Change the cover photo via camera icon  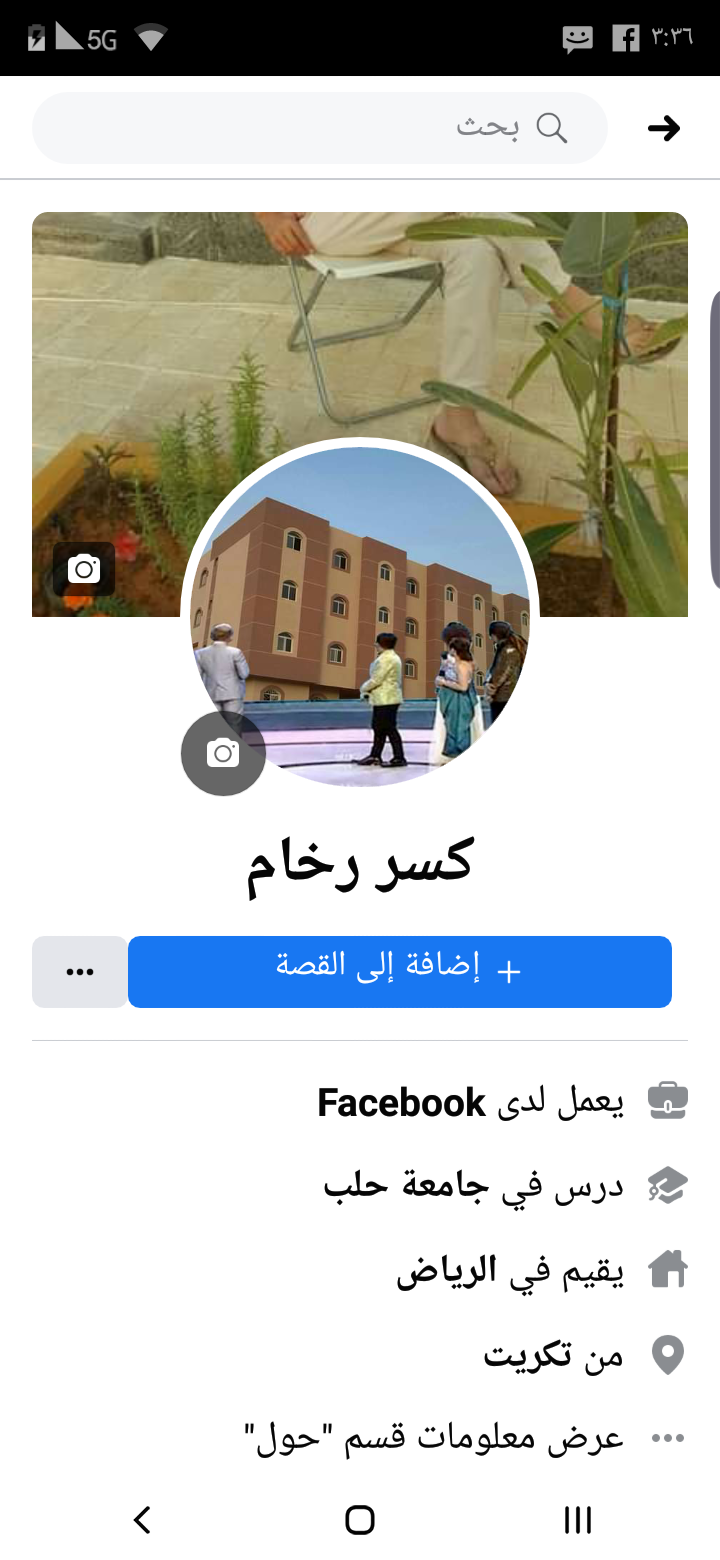click(x=84, y=569)
